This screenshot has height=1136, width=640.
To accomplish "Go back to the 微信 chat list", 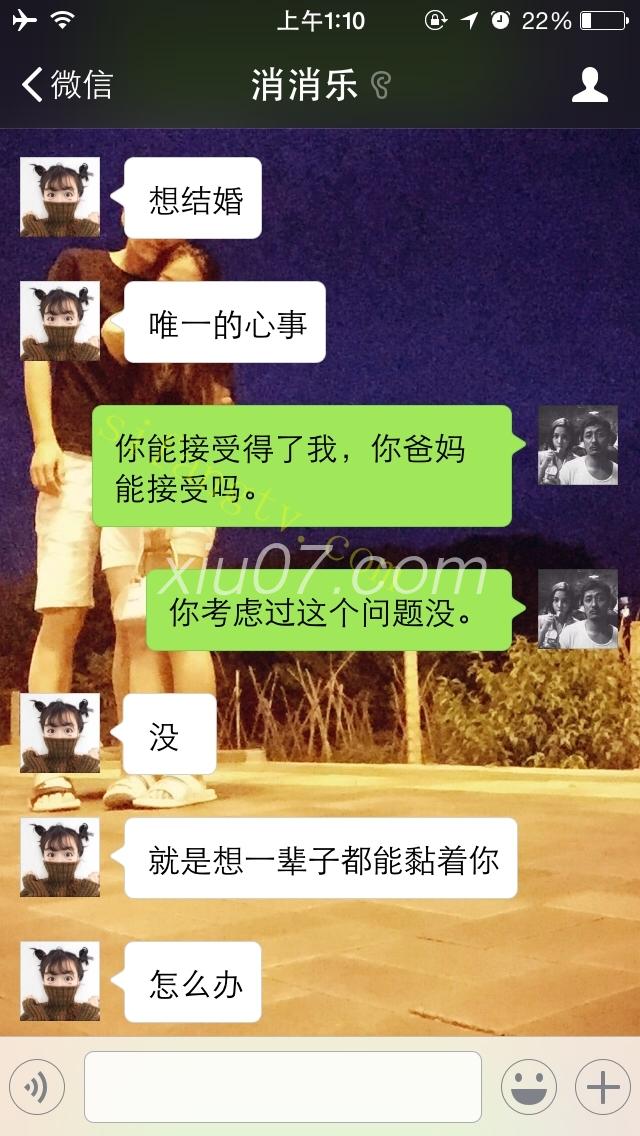I will click(x=66, y=85).
